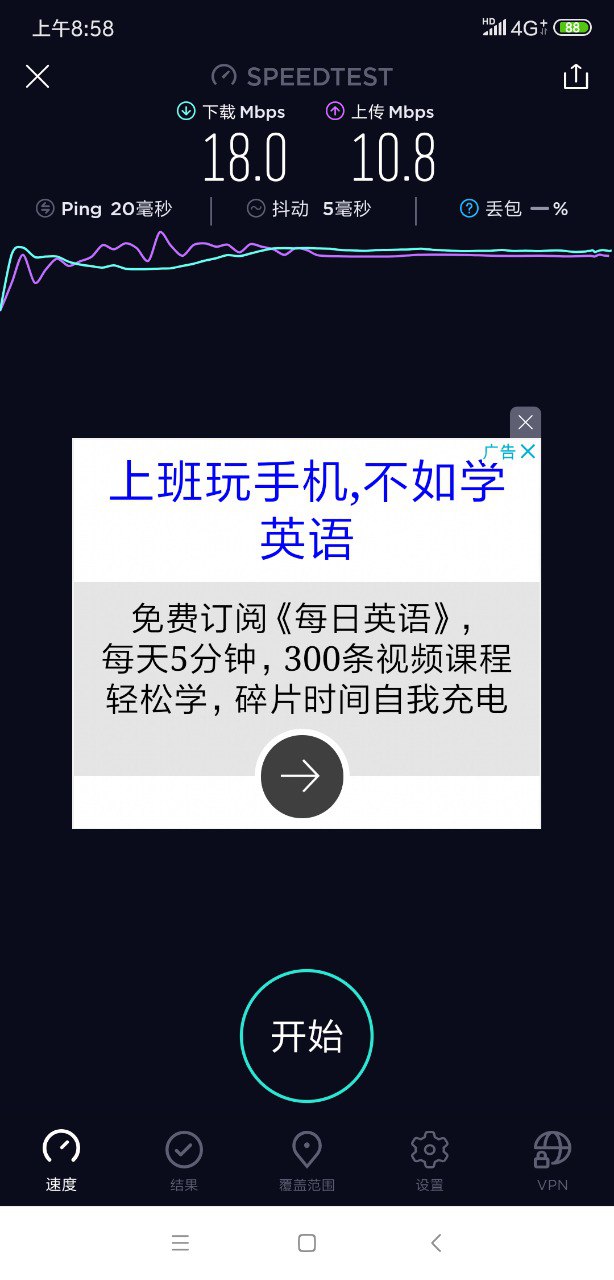Image resolution: width=614 pixels, height=1280 pixels.
Task: Go to the 设置 settings tab
Action: coord(429,1160)
